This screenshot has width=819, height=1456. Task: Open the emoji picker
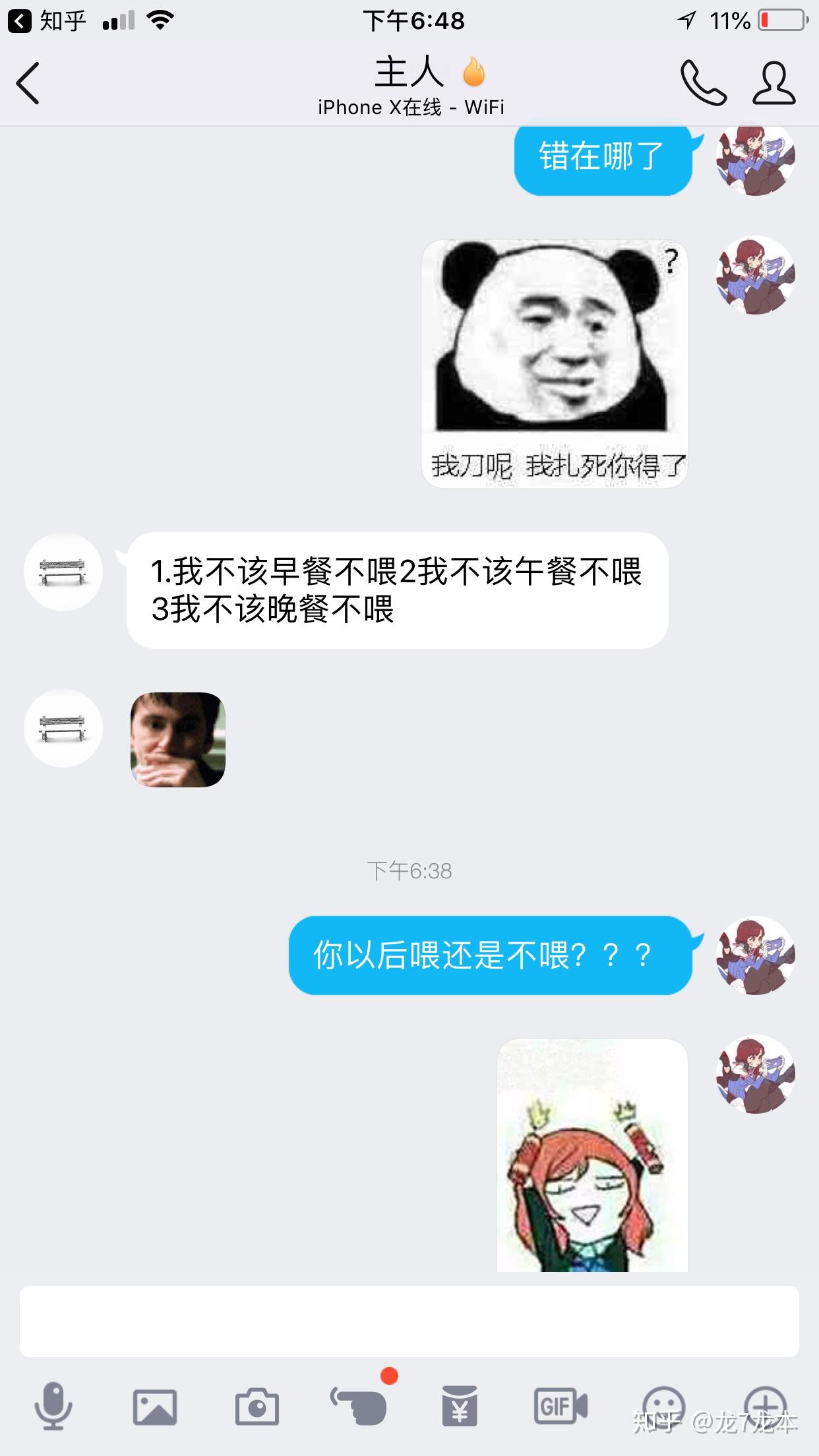(x=663, y=1406)
